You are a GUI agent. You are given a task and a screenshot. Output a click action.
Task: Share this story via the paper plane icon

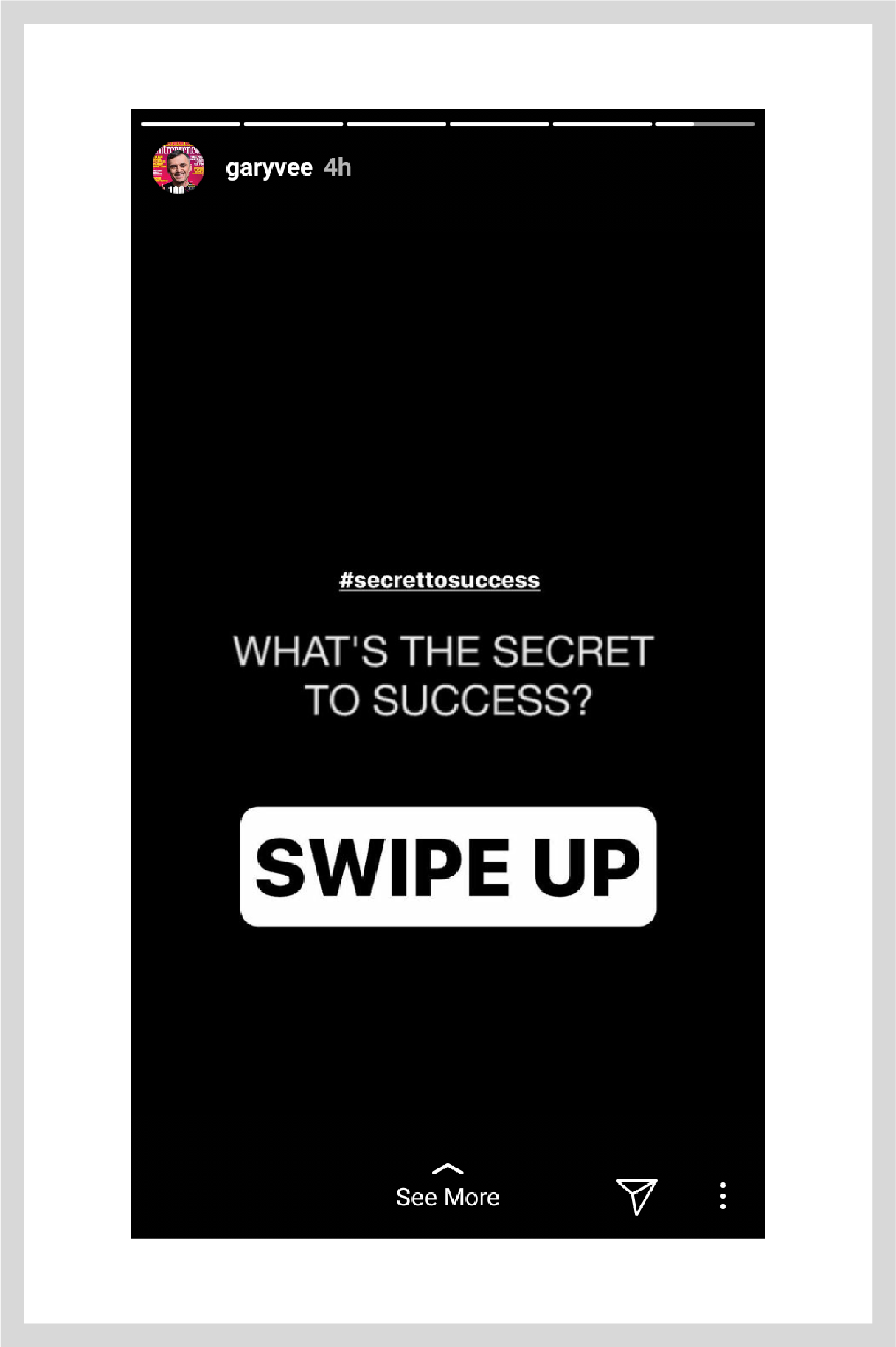point(636,1195)
